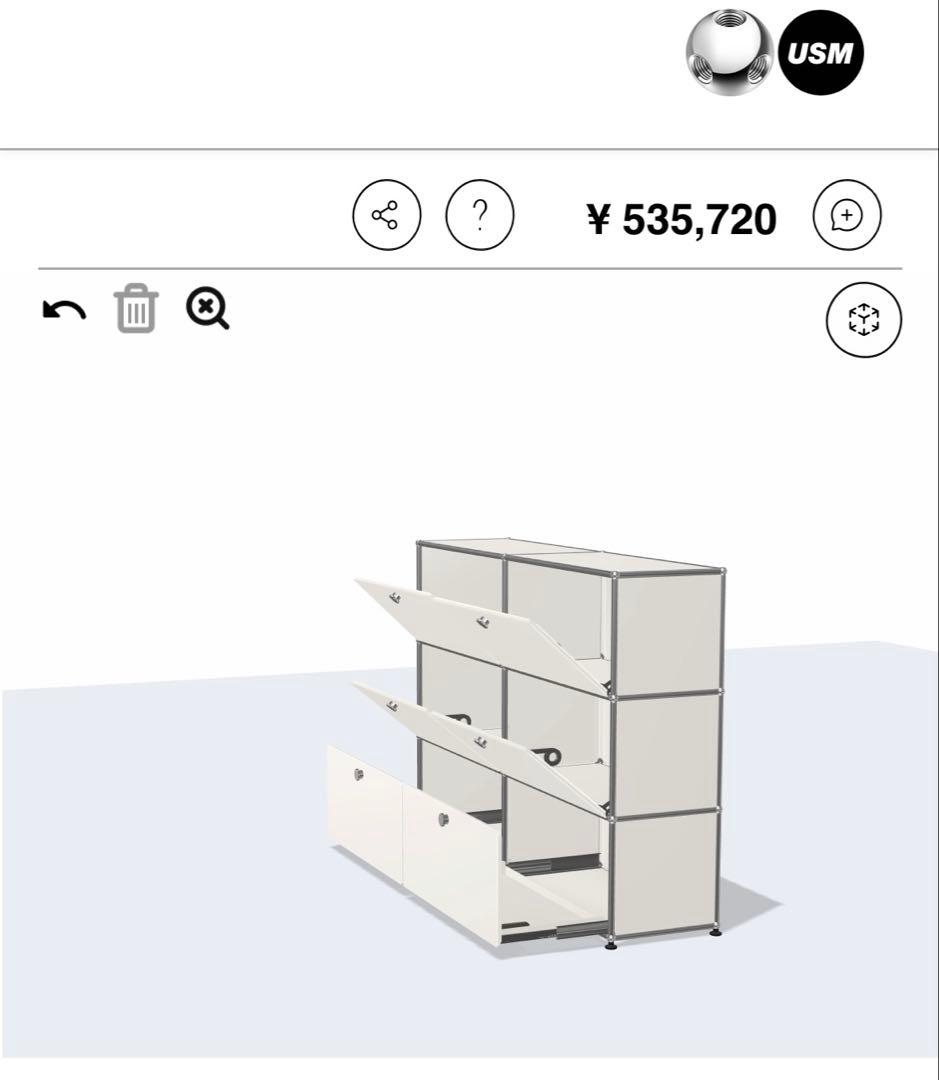The width and height of the screenshot is (939, 1080).
Task: Undo the last change
Action: coord(64,310)
